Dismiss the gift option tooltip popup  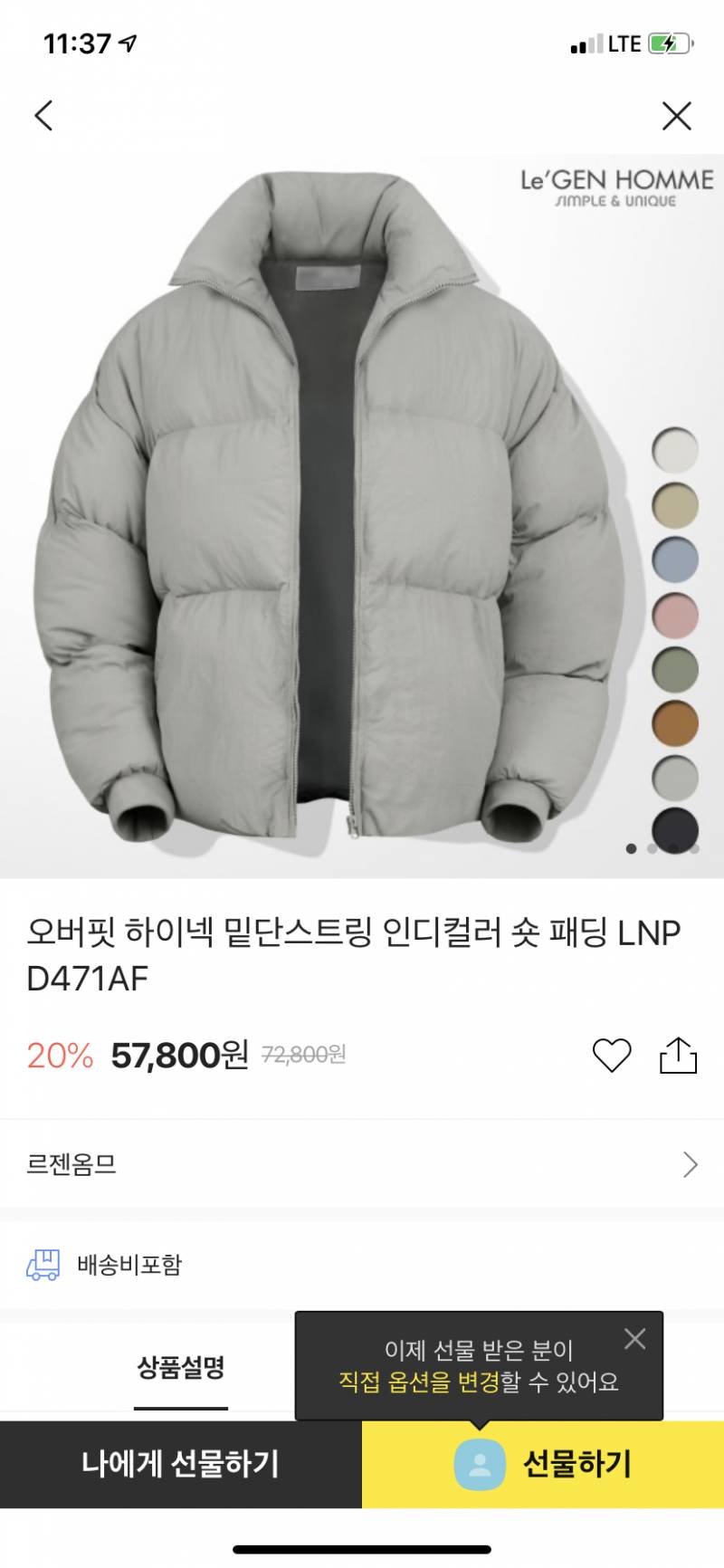pyautogui.click(x=634, y=1341)
